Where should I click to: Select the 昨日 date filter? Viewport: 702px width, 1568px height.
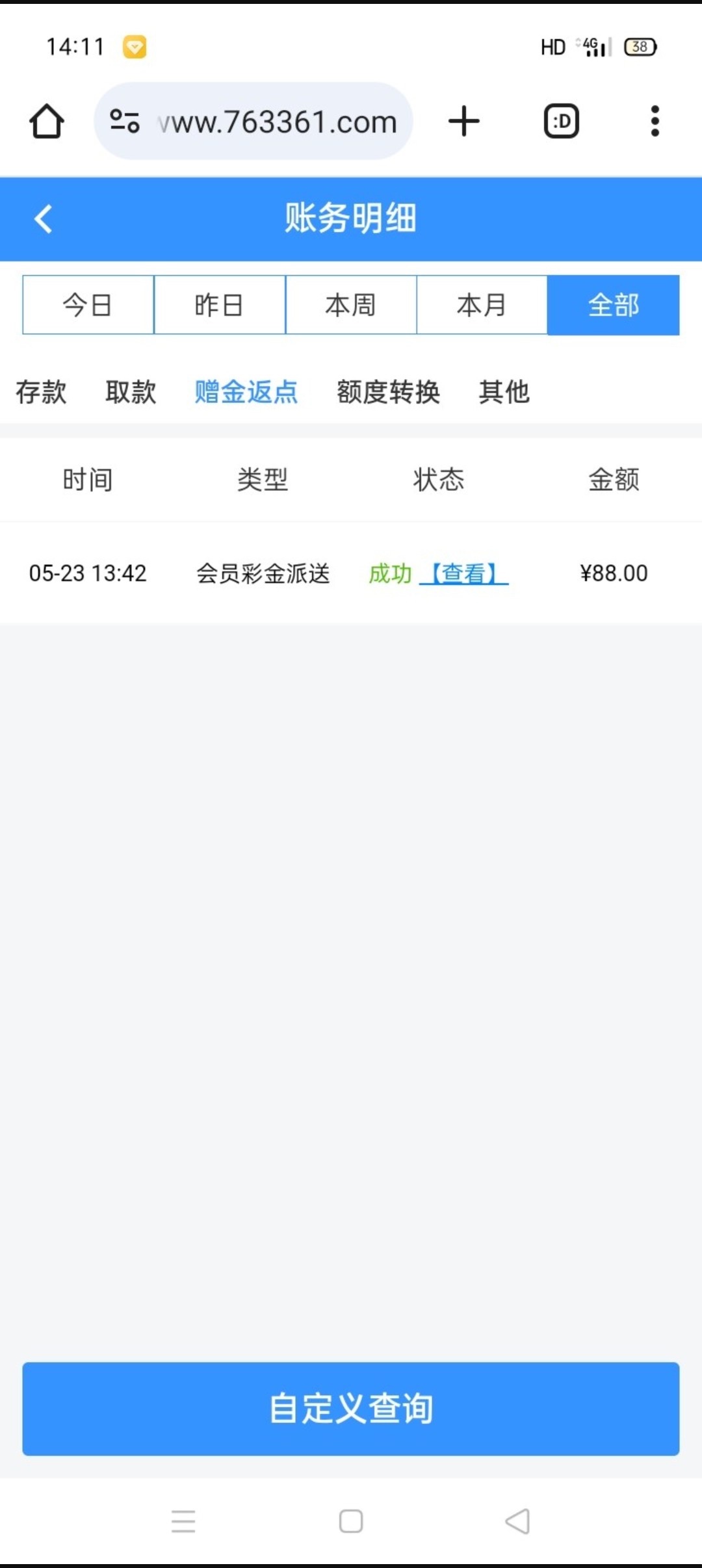(x=219, y=305)
